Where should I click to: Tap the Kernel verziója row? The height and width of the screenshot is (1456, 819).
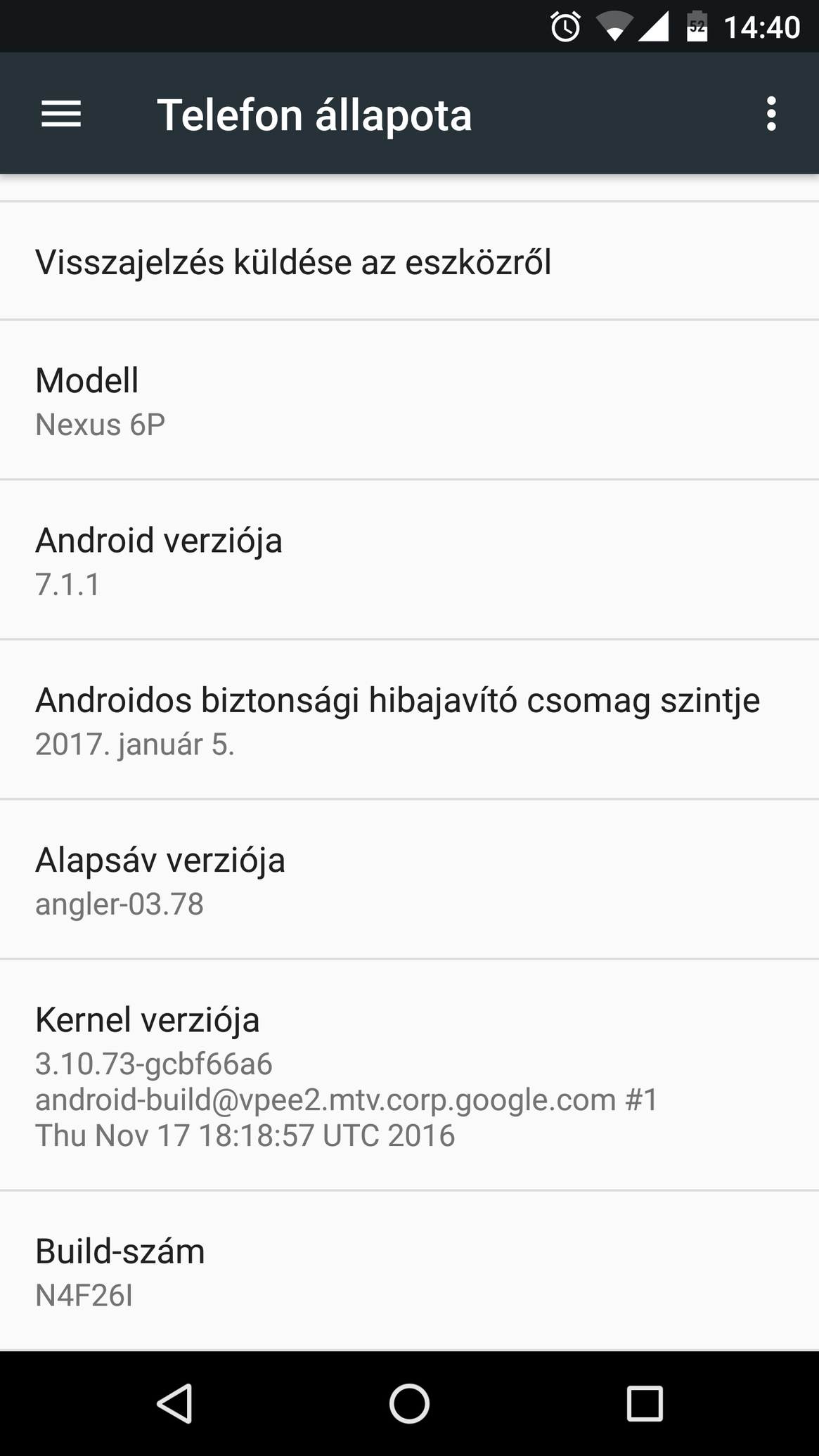pos(409,1075)
